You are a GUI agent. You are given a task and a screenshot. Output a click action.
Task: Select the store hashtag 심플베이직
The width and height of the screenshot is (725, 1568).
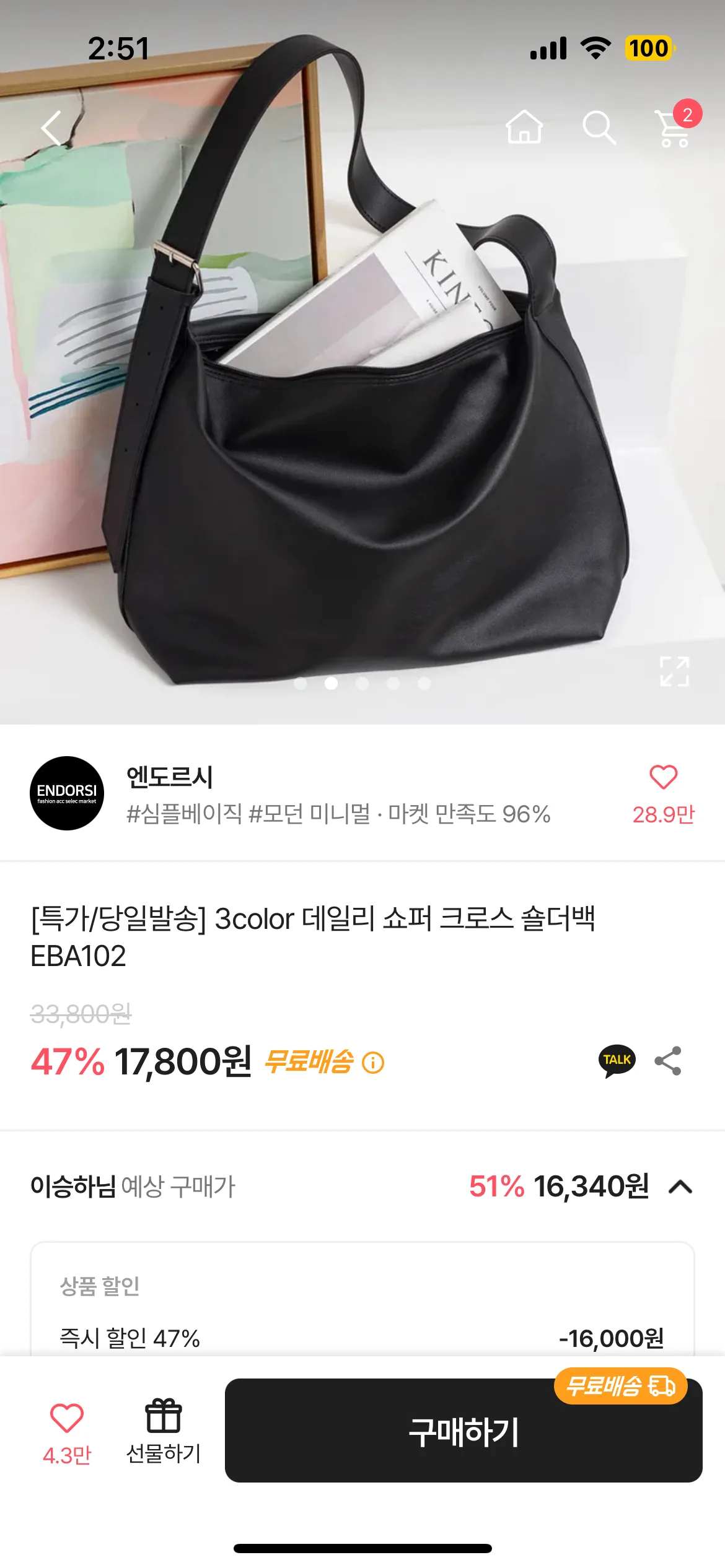tap(180, 816)
